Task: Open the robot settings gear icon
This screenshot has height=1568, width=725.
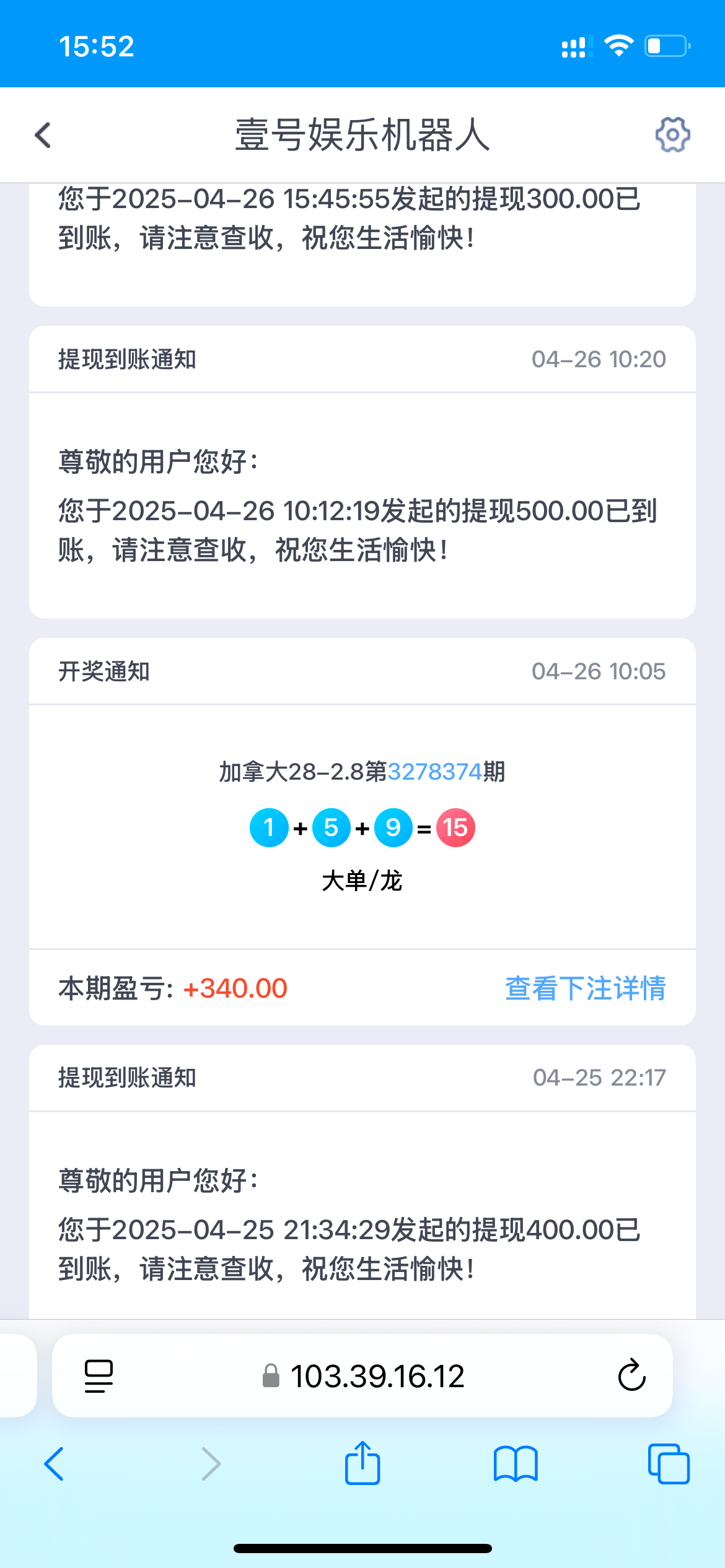Action: 672,134
